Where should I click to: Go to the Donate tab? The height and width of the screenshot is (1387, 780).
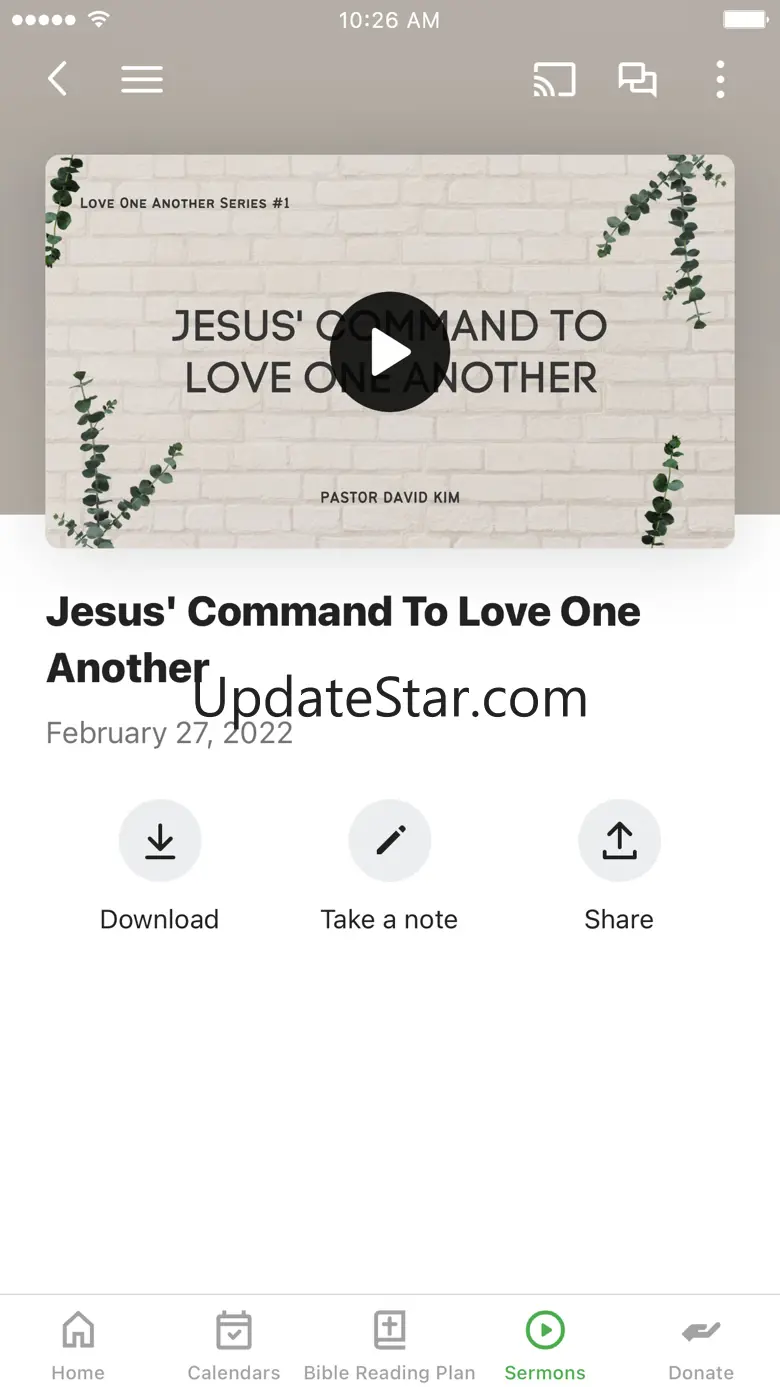pos(701,1345)
